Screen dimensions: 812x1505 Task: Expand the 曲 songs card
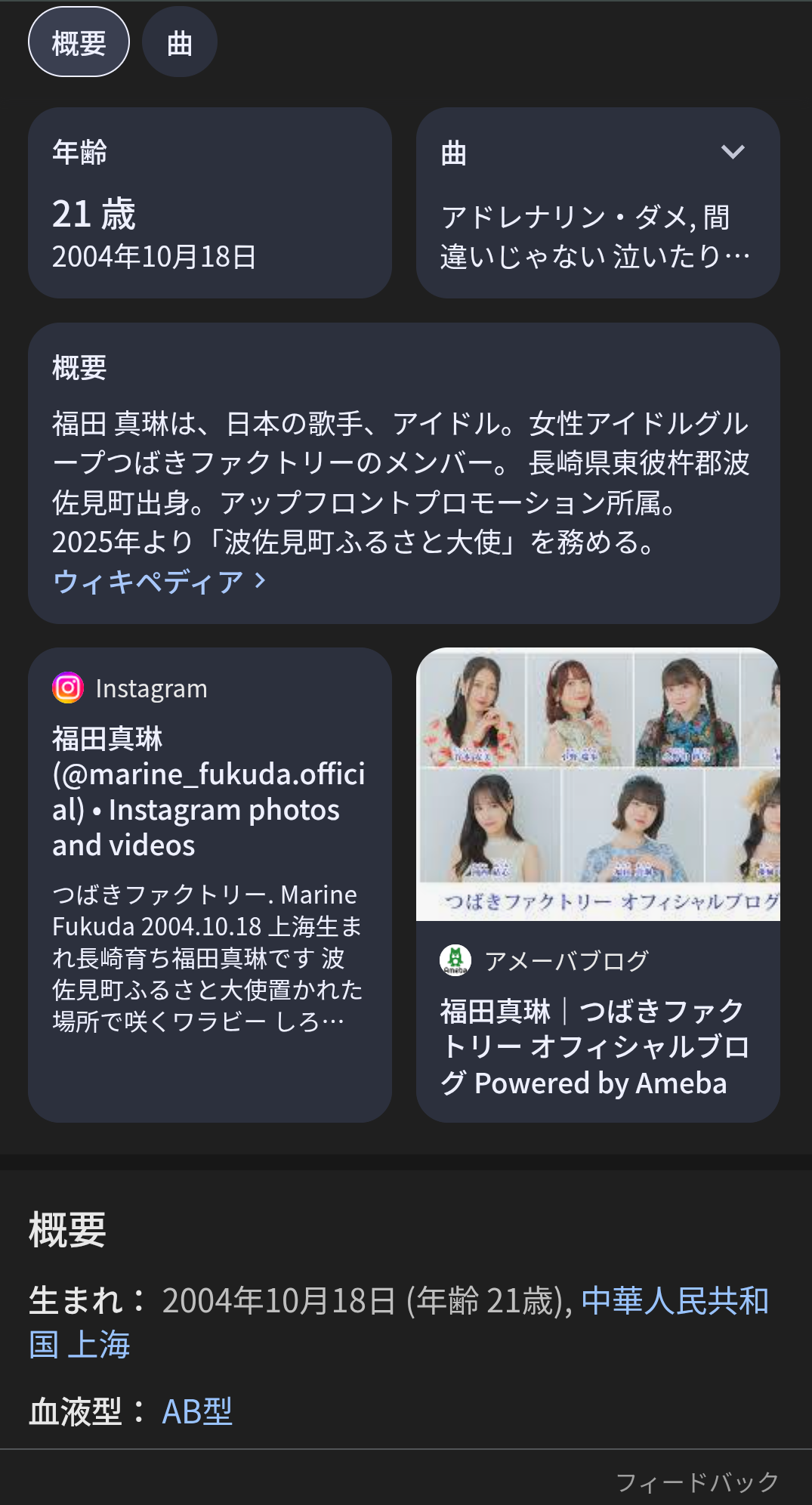point(732,153)
